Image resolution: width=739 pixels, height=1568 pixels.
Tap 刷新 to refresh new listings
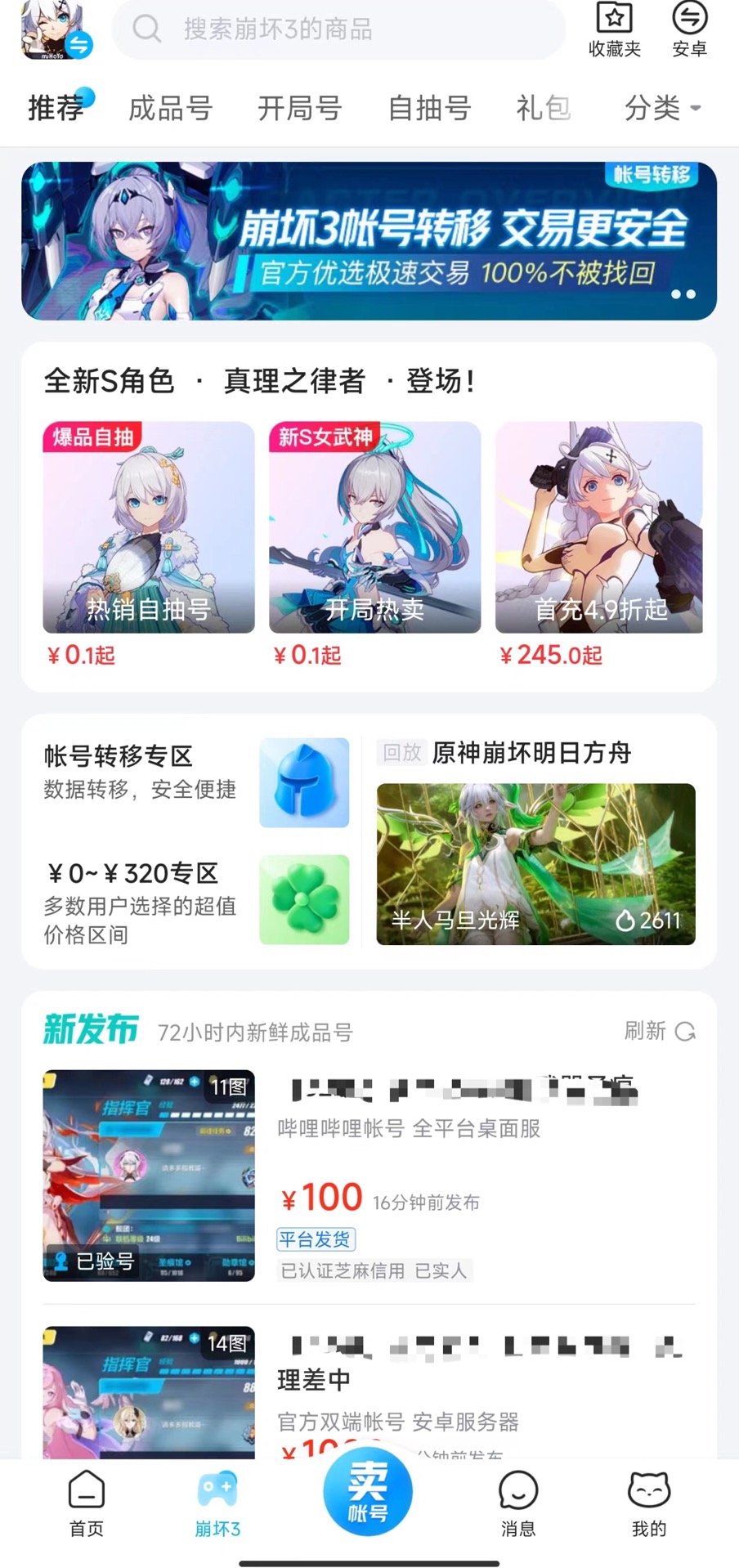[659, 1031]
